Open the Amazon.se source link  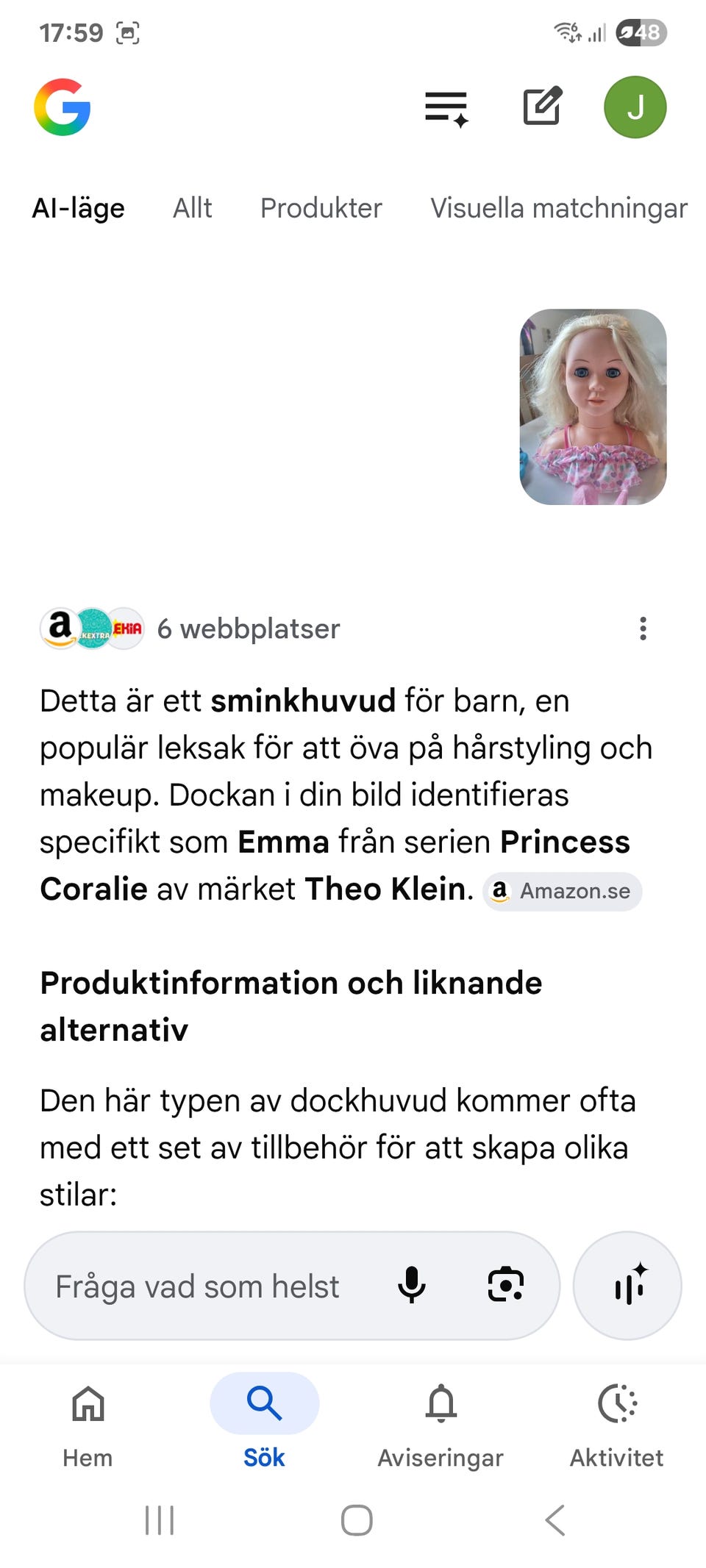click(562, 891)
